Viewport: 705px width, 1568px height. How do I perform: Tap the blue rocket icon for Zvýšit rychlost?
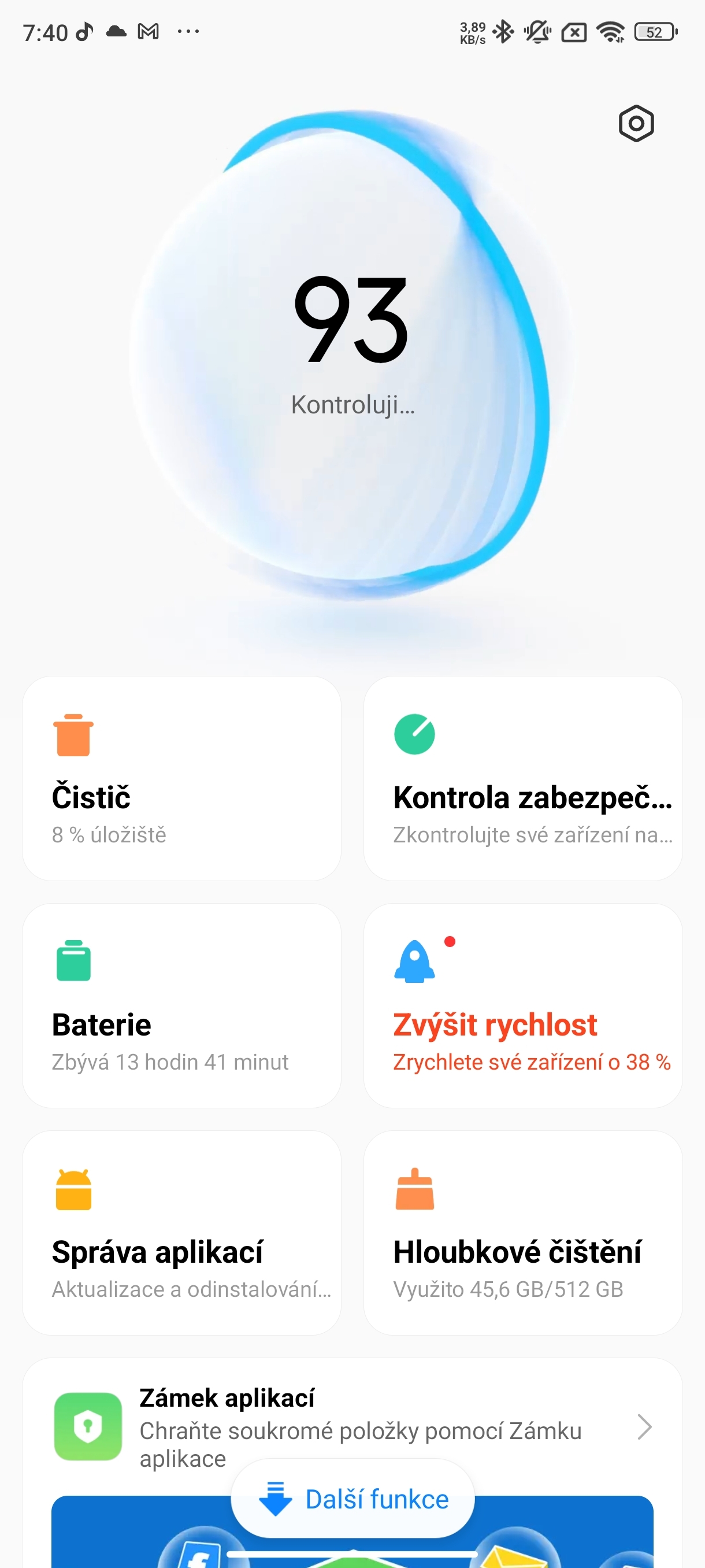(414, 961)
